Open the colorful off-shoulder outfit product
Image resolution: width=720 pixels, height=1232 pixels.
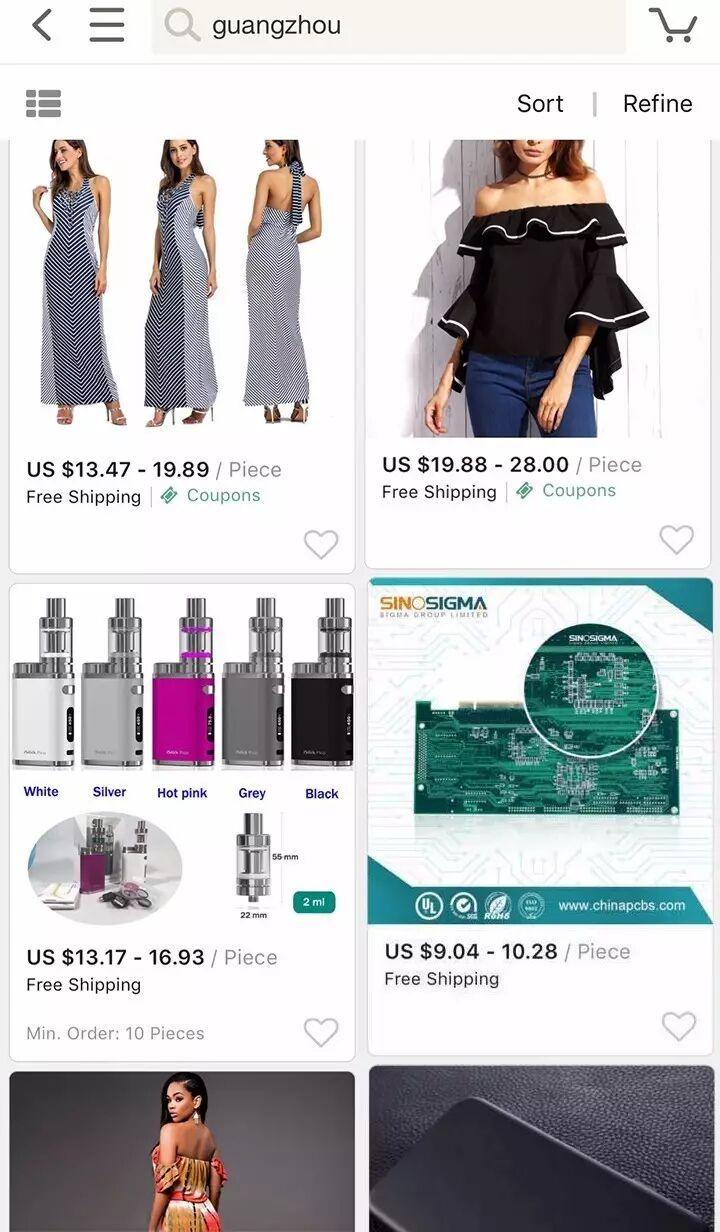(181, 1150)
